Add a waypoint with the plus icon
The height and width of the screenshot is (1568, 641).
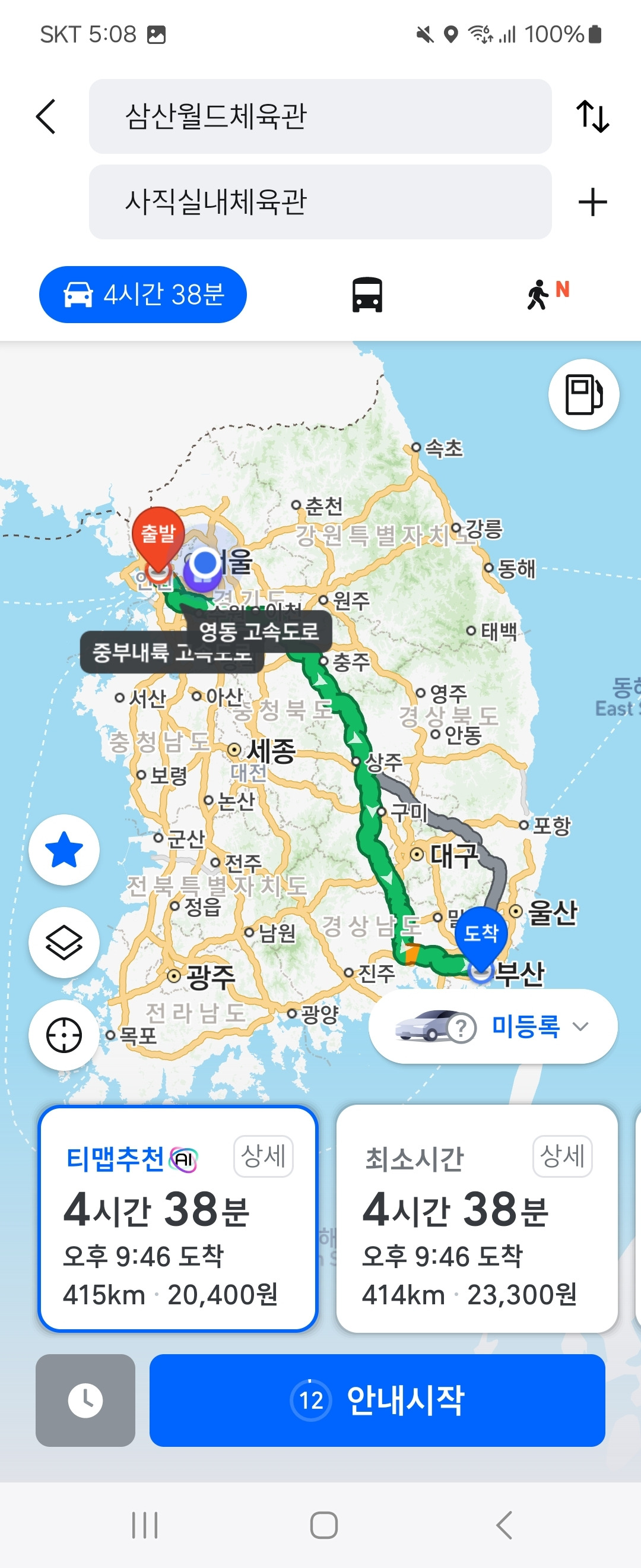pyautogui.click(x=592, y=202)
